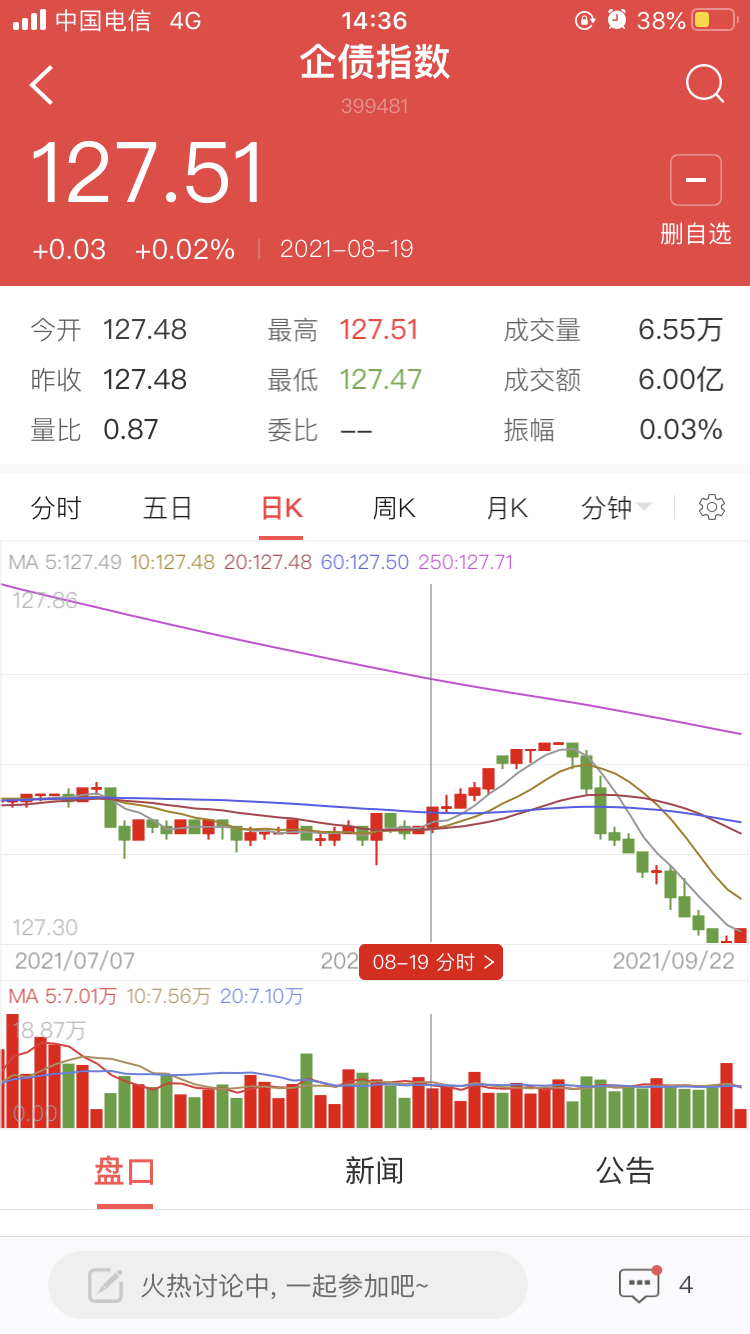Viewport: 750px width, 1334px height.
Task: Select the 盘口 tab
Action: click(125, 1170)
